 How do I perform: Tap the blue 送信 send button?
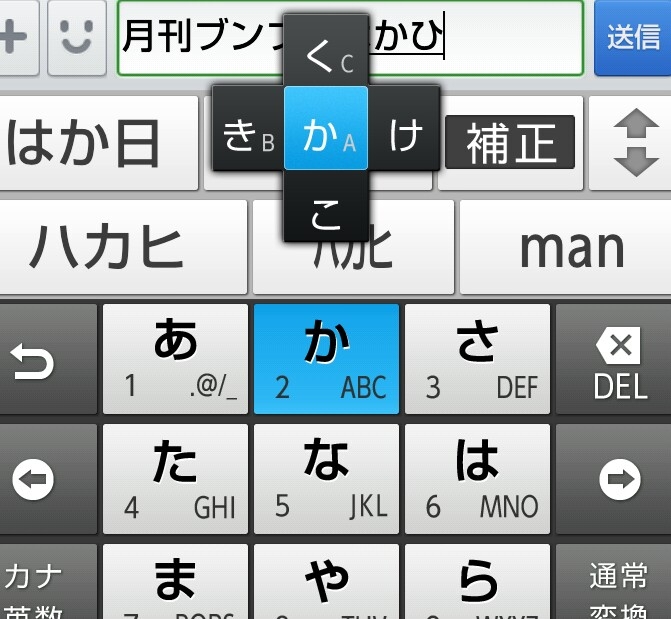(x=633, y=38)
